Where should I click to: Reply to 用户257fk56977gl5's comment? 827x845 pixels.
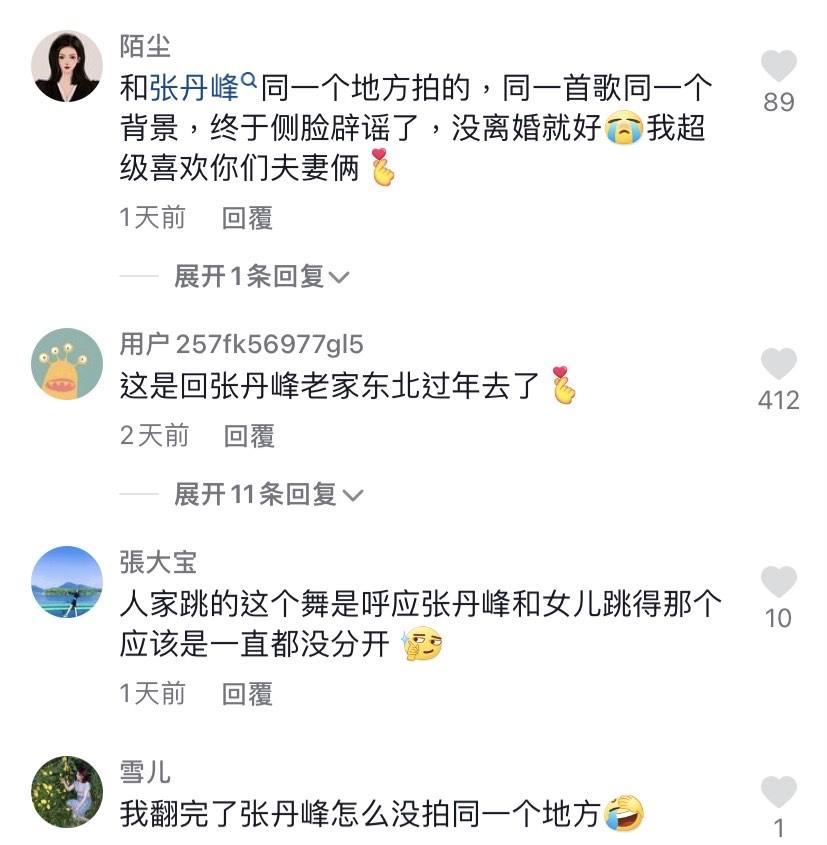tap(249, 435)
